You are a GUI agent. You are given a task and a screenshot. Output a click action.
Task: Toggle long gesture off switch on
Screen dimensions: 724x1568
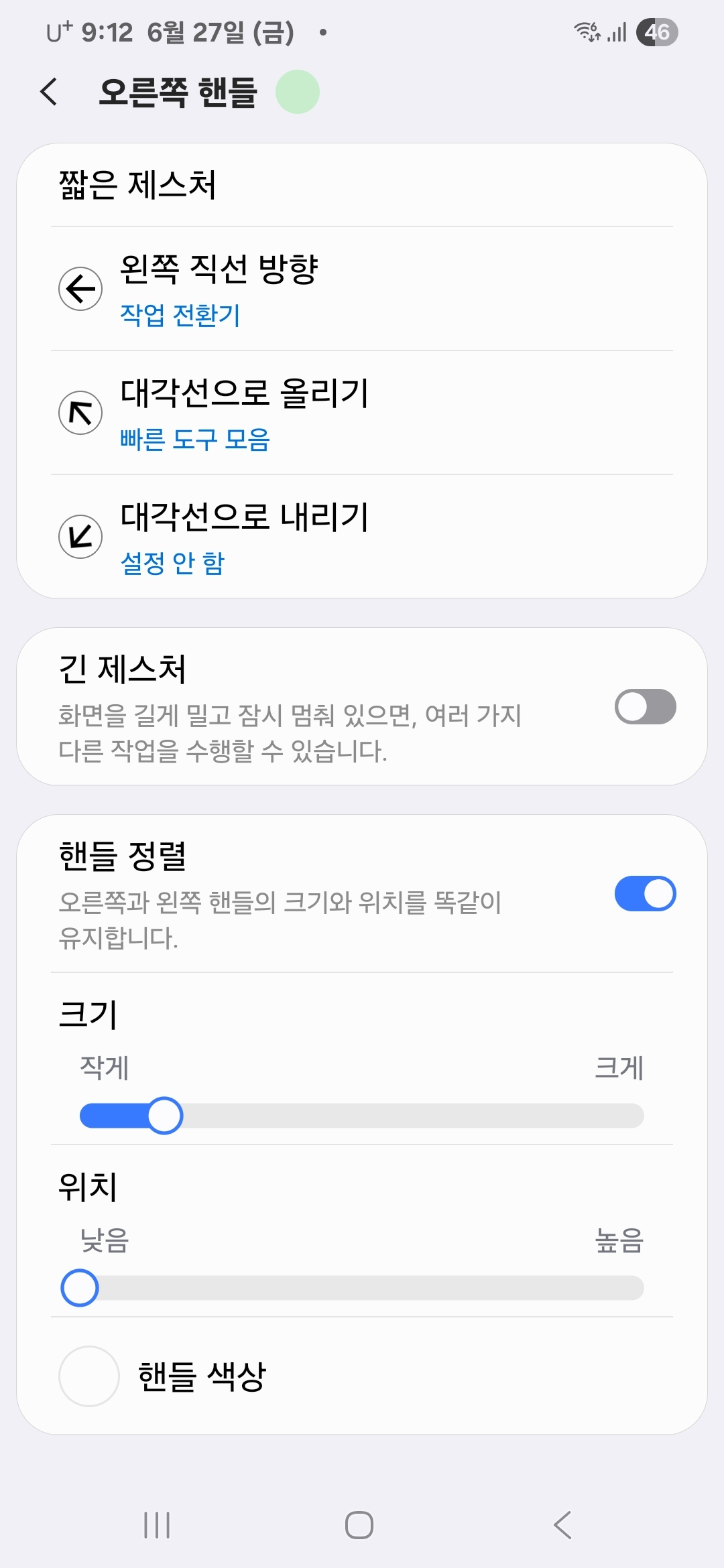coord(645,705)
